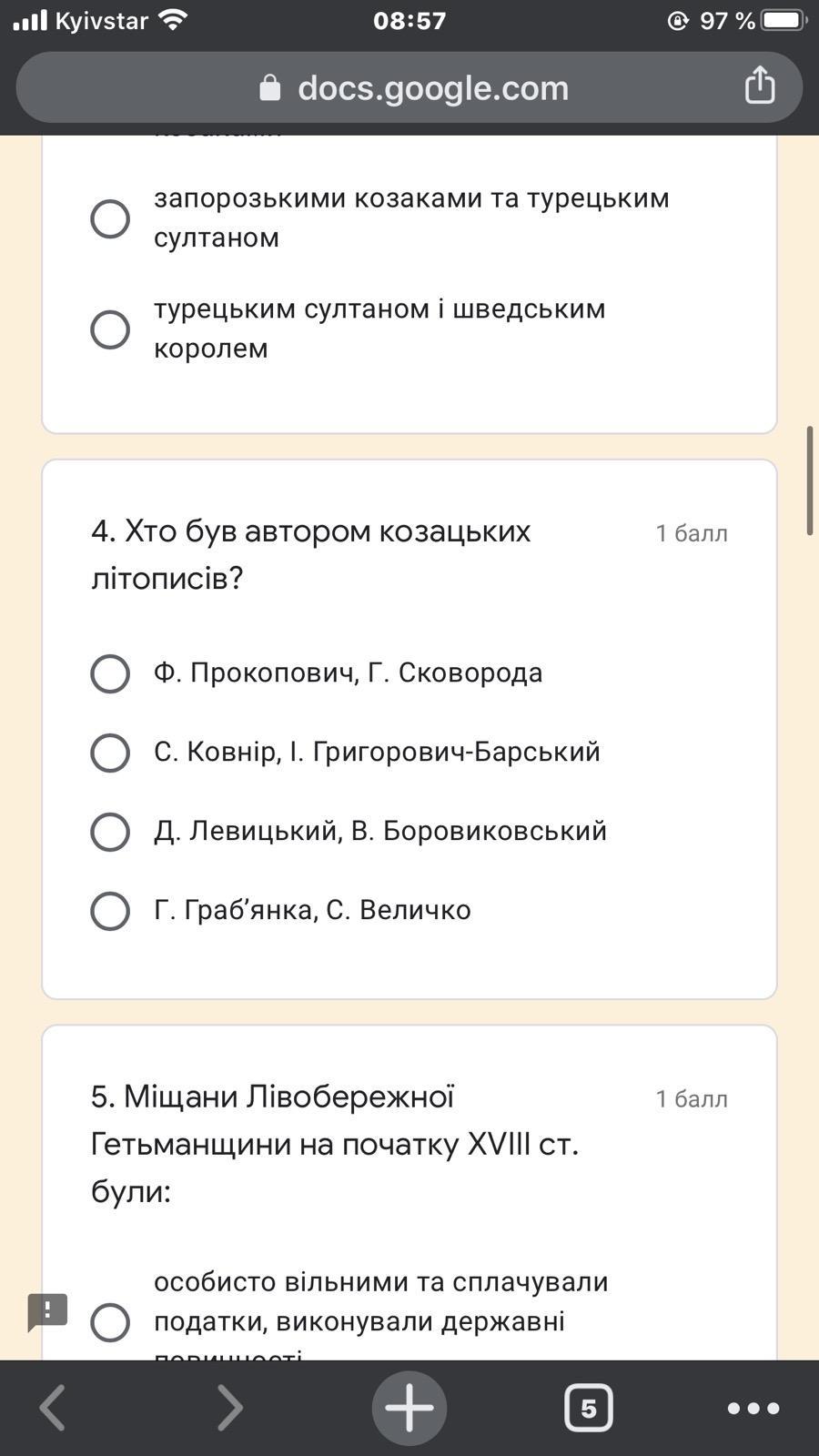Open a new browser tab
Image resolution: width=819 pixels, height=1456 pixels.
pyautogui.click(x=409, y=1408)
